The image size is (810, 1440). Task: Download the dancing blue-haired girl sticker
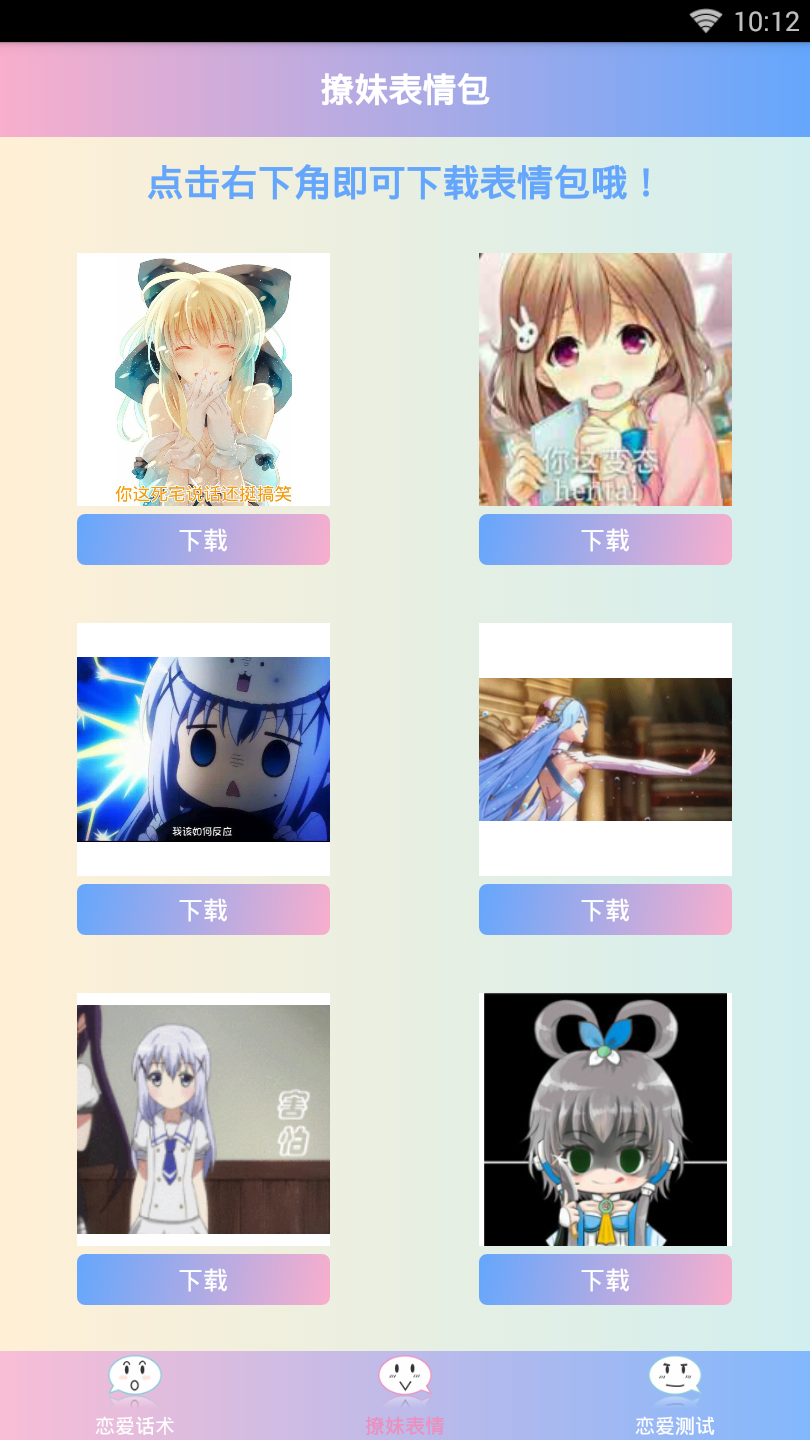coord(605,910)
